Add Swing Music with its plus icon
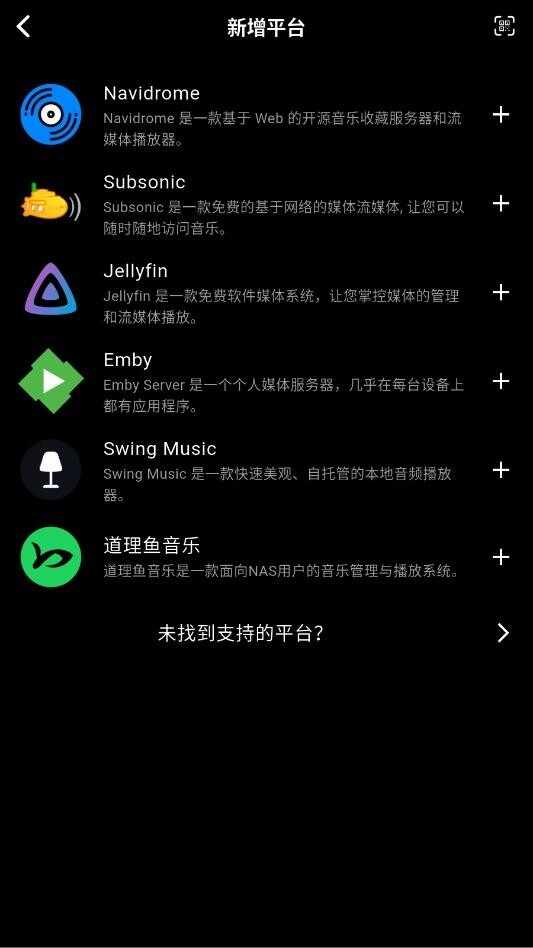The width and height of the screenshot is (533, 948). pyautogui.click(x=501, y=470)
